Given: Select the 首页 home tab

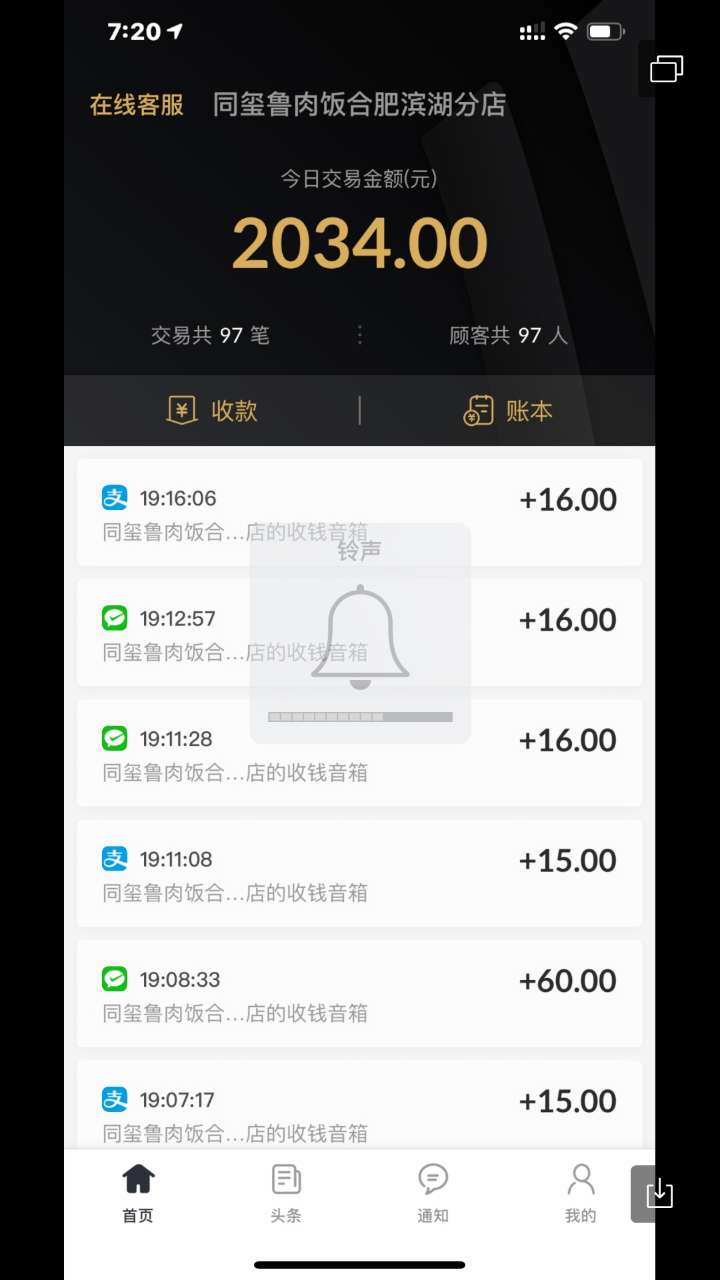Looking at the screenshot, I should (138, 1194).
